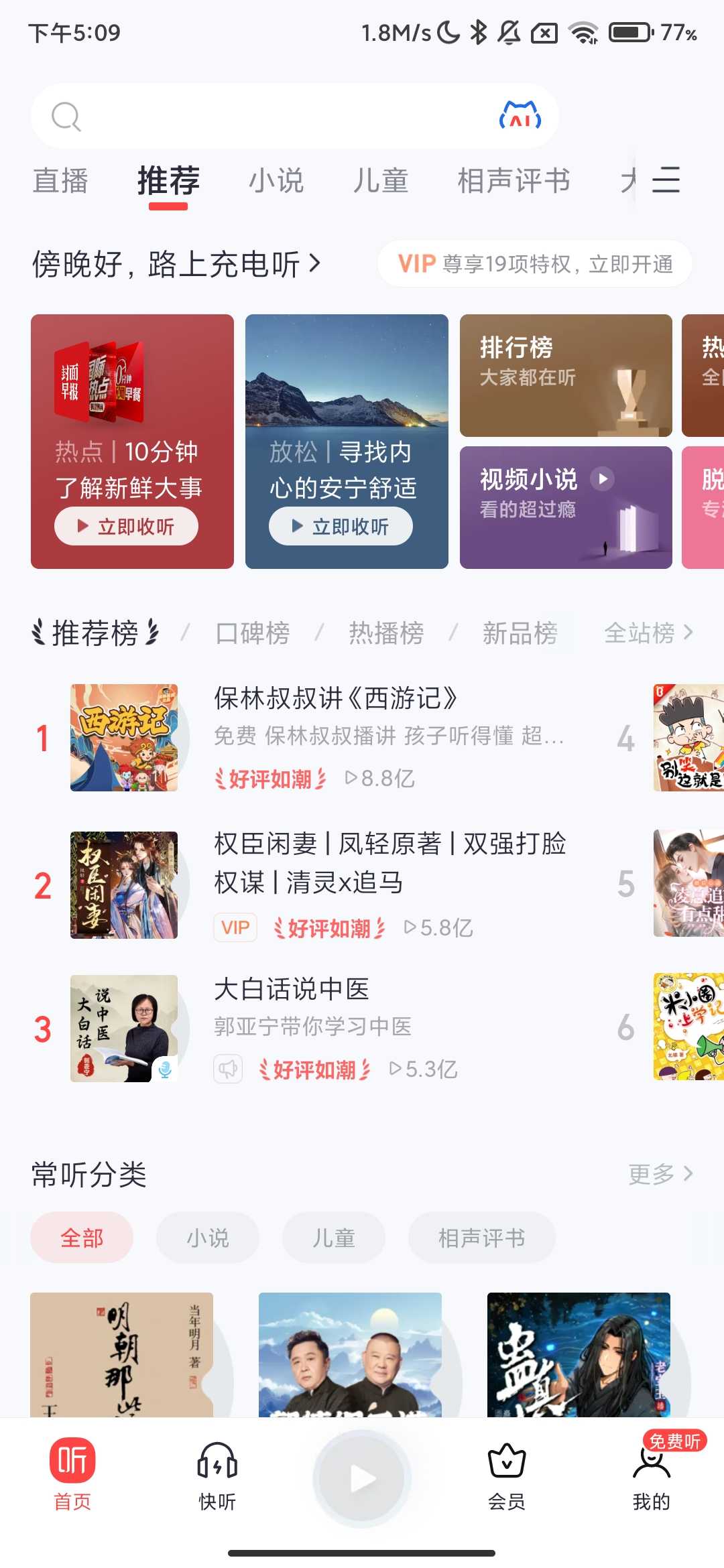This screenshot has width=724, height=1568.
Task: Switch to the 口碑榜 ranking
Action: point(253,633)
